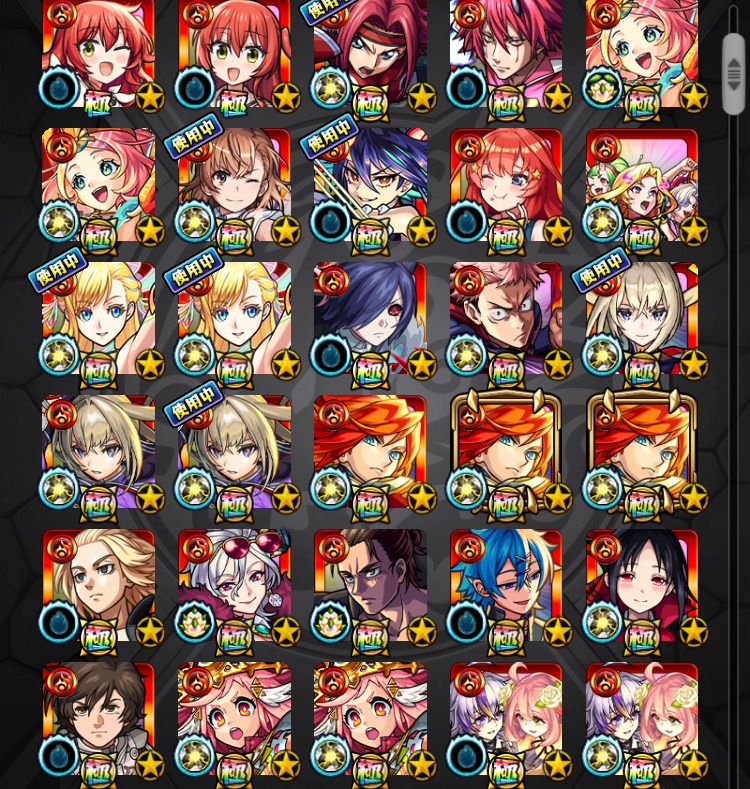Select the orange-haired character without a gold frame
The image size is (750, 789).
(370, 452)
